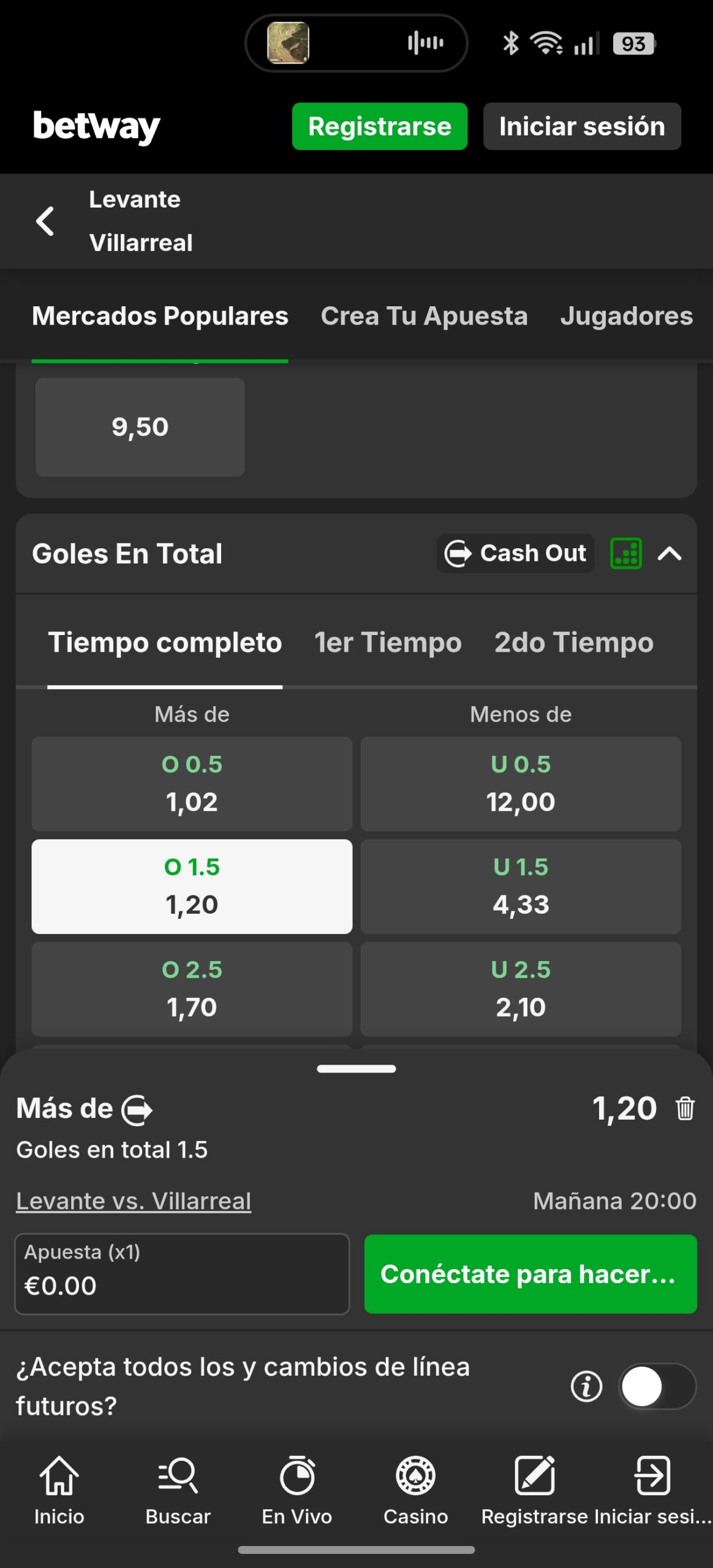Viewport: 713px width, 1568px height.
Task: Select O 0.5 at odds 1,02
Action: pyautogui.click(x=192, y=784)
